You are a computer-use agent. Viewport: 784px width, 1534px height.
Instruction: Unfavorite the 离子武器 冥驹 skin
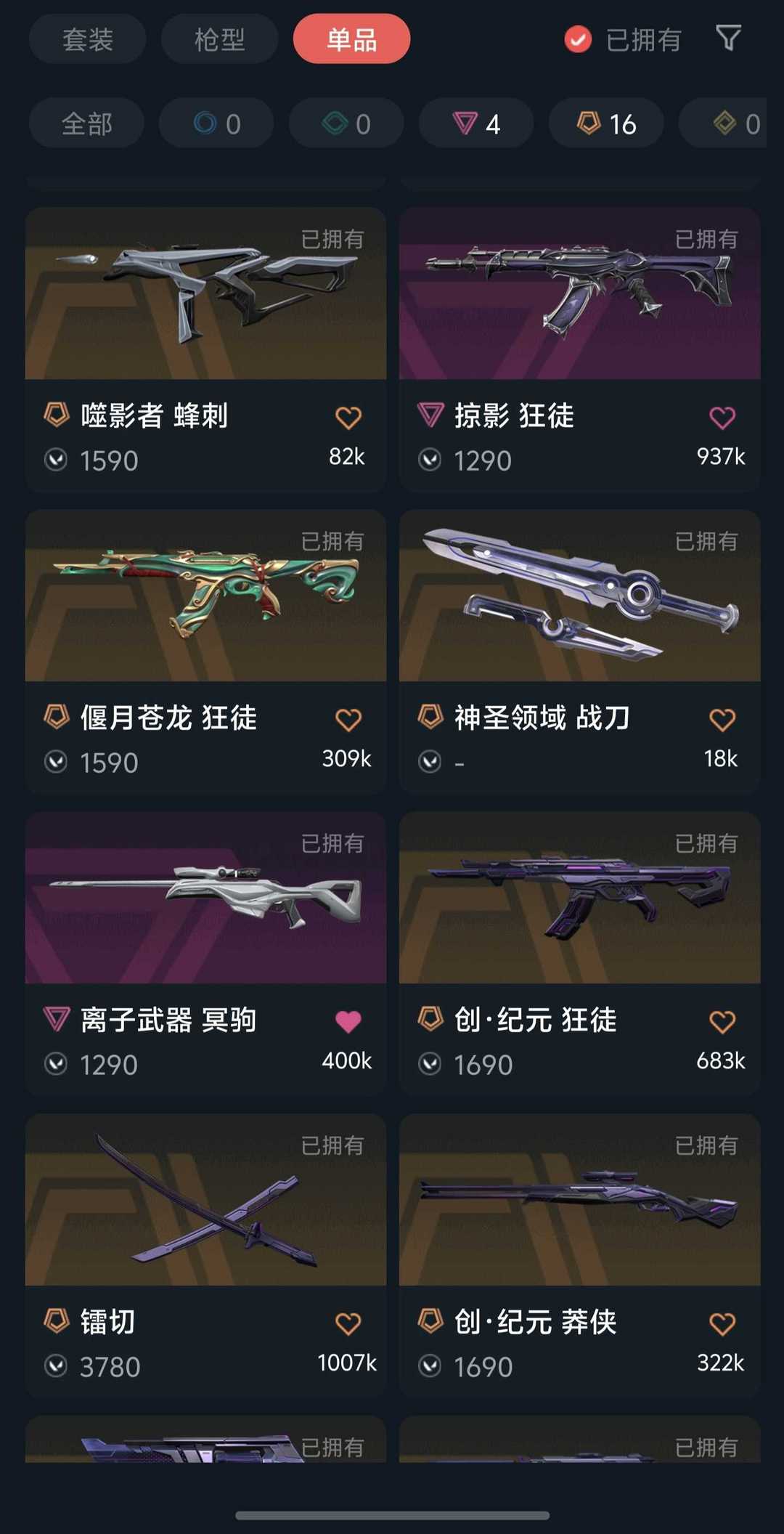point(348,1022)
